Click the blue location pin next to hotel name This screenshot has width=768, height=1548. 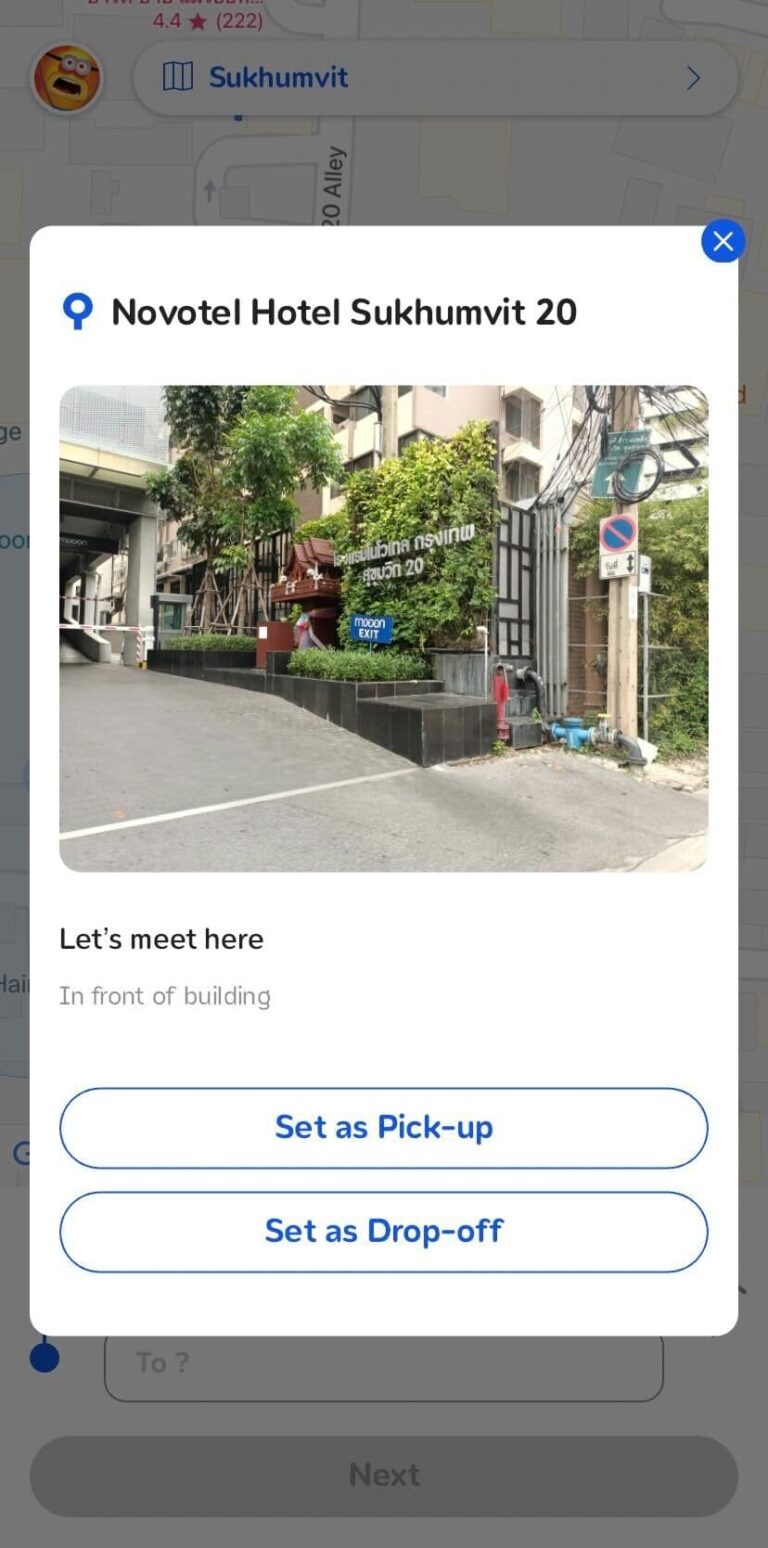coord(79,311)
